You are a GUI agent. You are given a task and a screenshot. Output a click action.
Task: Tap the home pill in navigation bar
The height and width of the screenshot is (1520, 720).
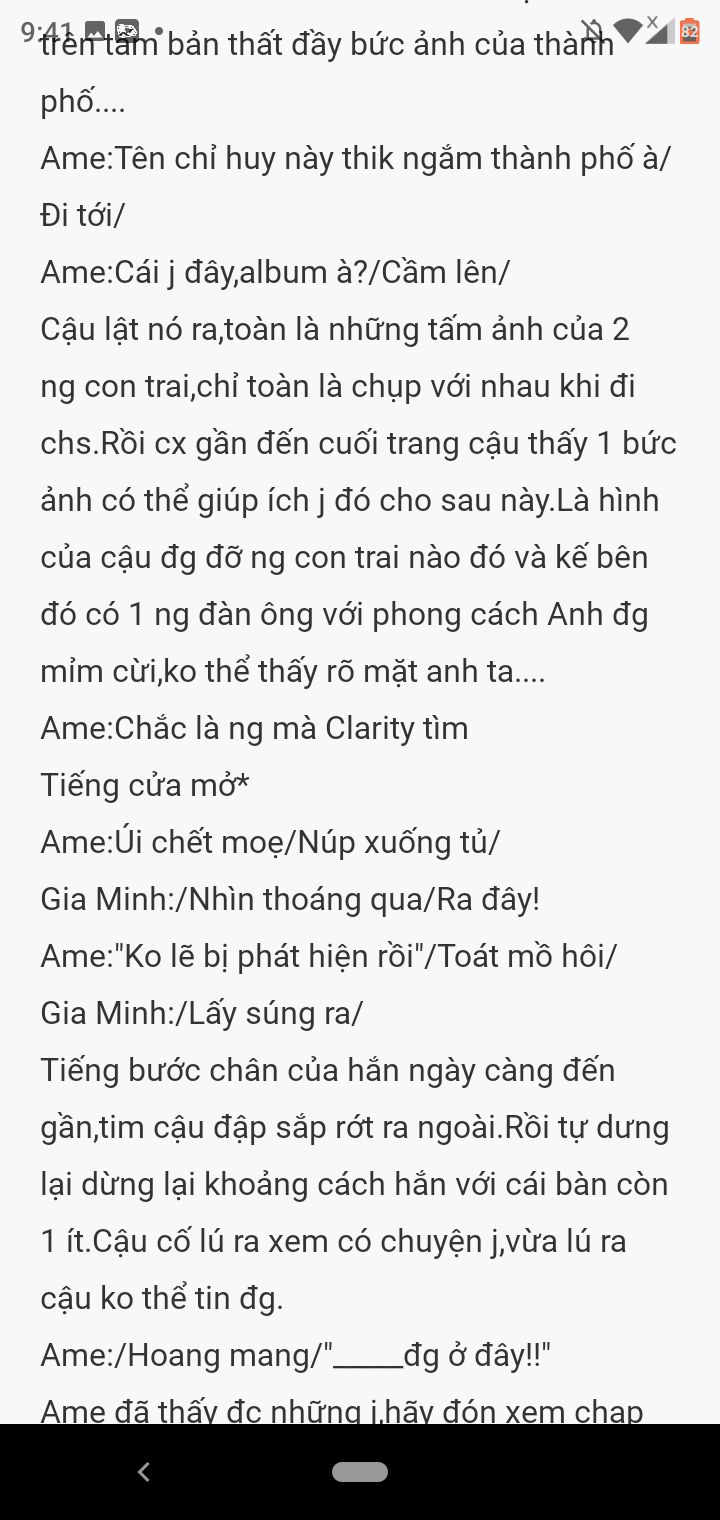360,1471
